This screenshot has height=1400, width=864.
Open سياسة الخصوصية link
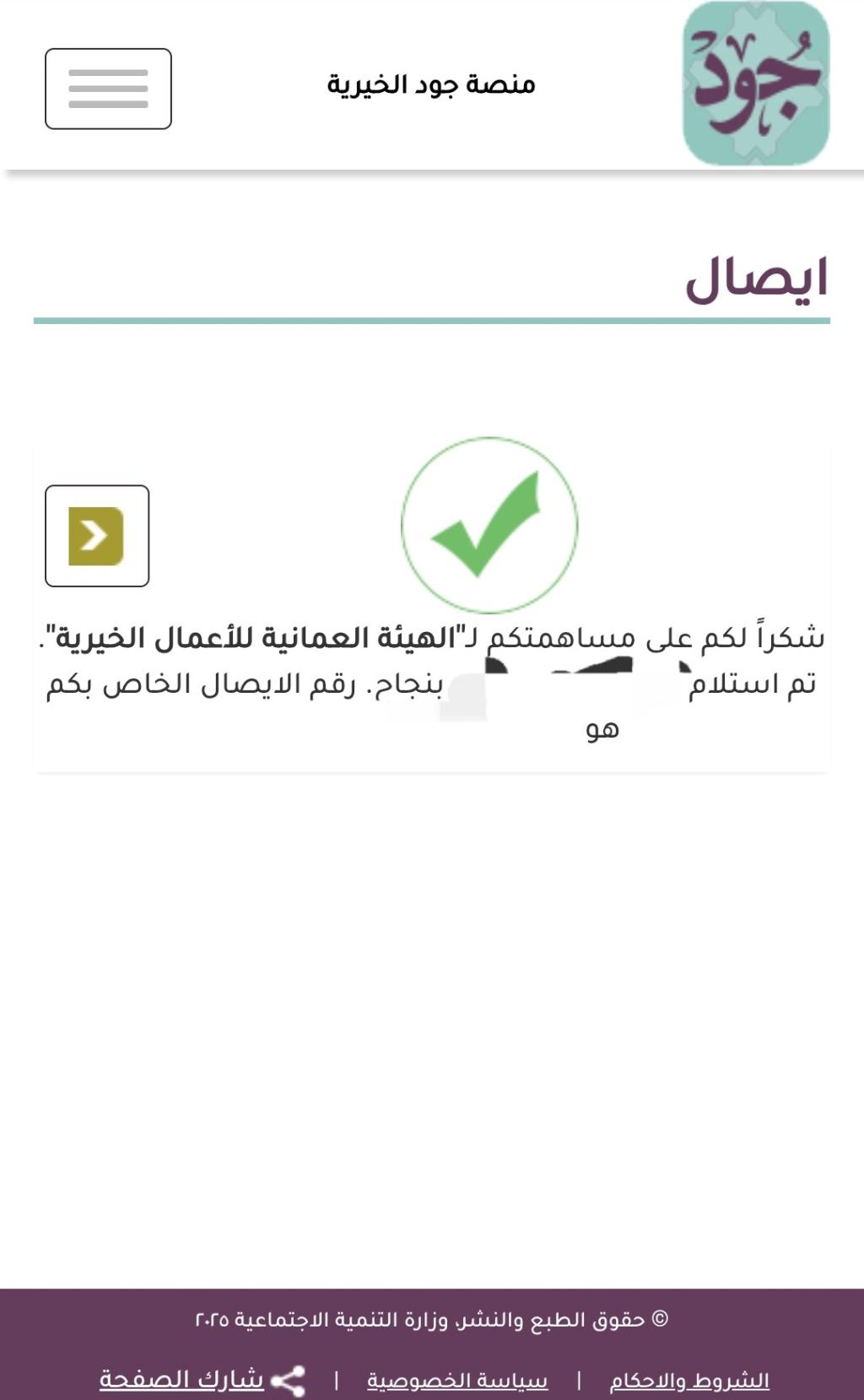coord(457,1381)
